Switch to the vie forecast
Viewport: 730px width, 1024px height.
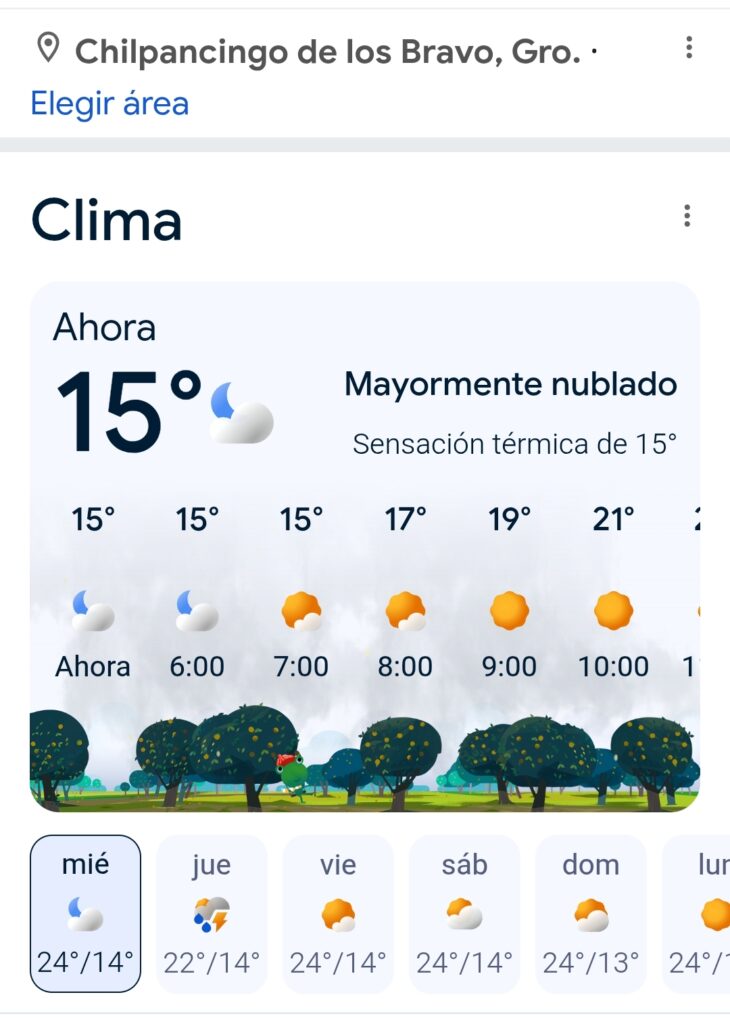338,913
